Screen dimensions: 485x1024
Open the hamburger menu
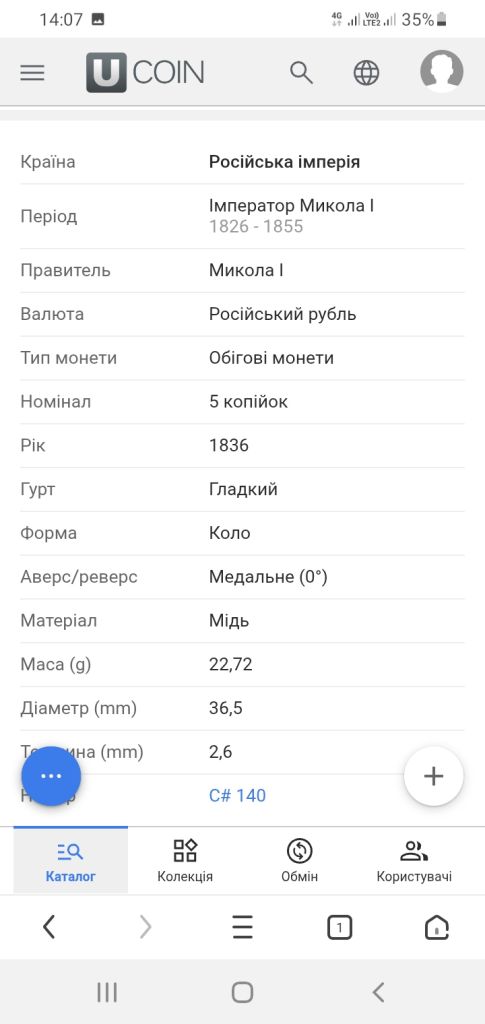32,72
